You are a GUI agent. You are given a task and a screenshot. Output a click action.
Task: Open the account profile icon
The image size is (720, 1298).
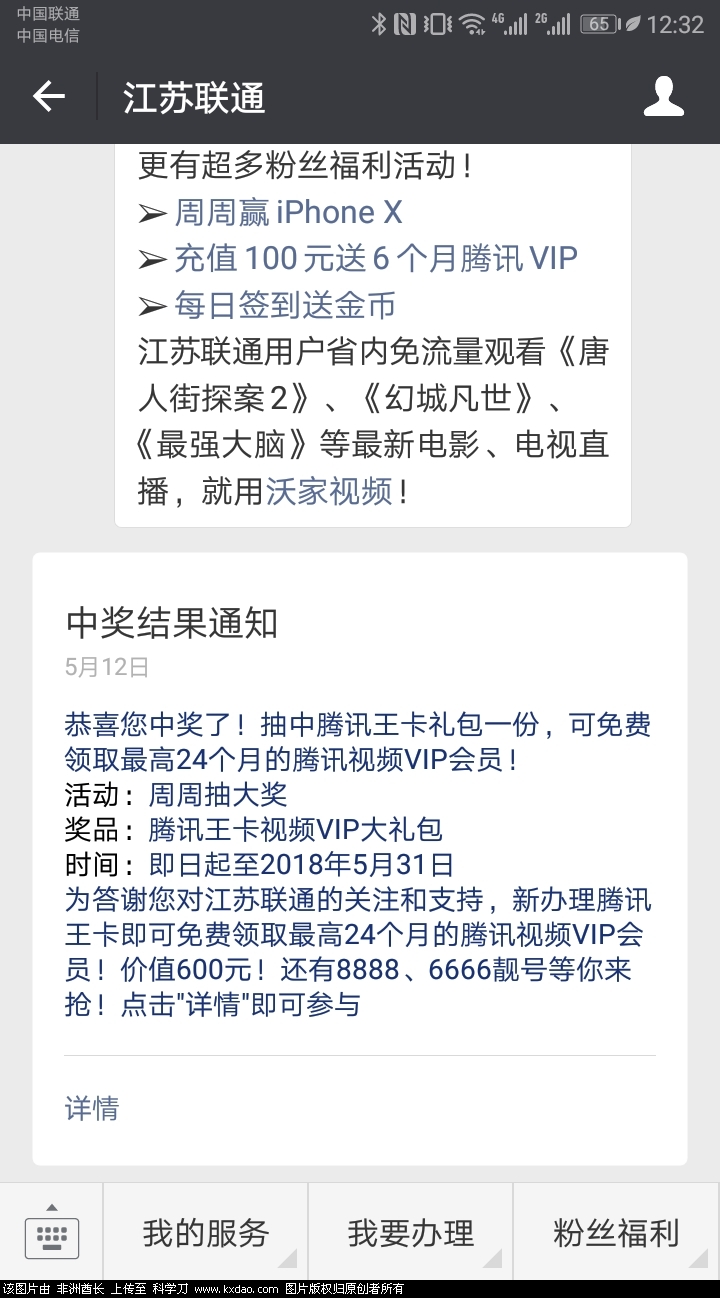[663, 97]
